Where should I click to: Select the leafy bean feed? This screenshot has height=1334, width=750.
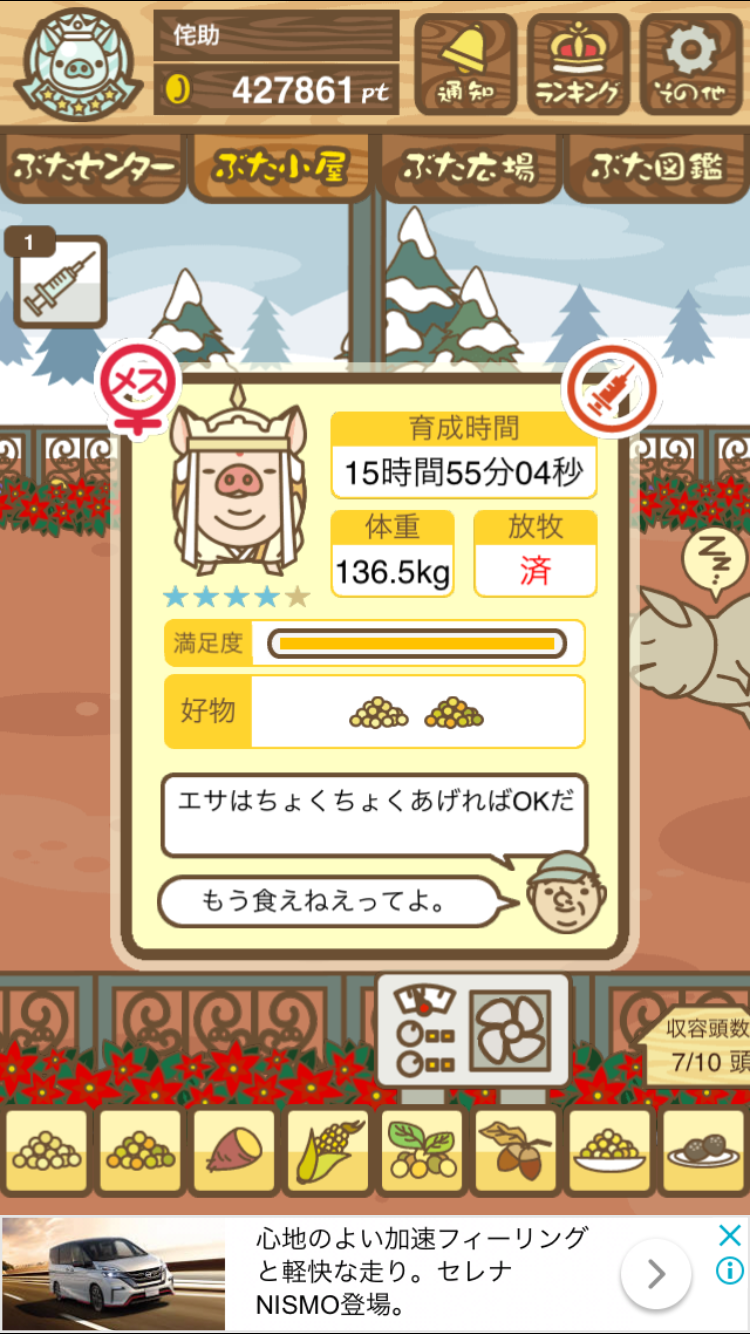point(421,1152)
